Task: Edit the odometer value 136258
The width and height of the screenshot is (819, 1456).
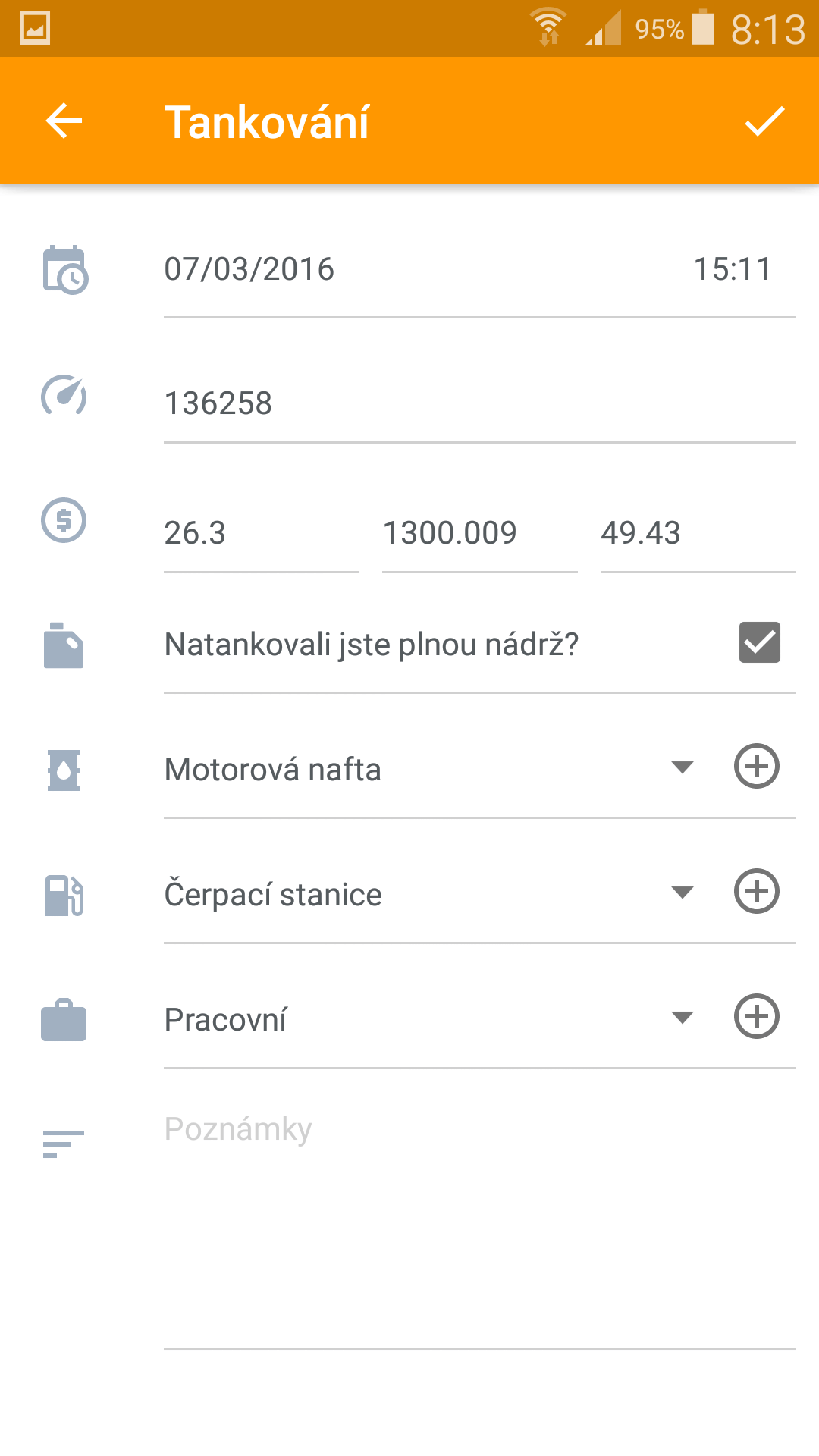Action: tap(478, 403)
